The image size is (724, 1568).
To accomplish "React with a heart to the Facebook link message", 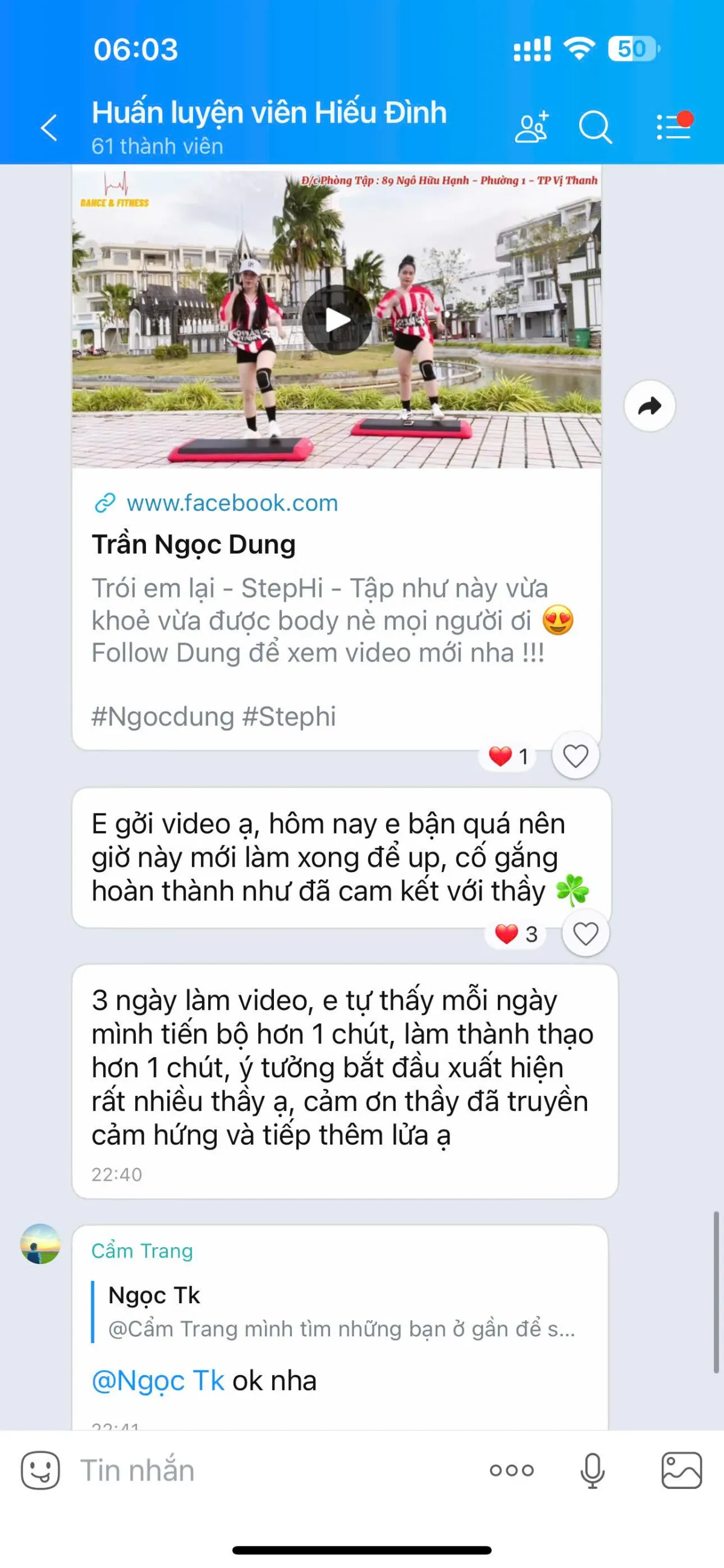I will pos(575,756).
